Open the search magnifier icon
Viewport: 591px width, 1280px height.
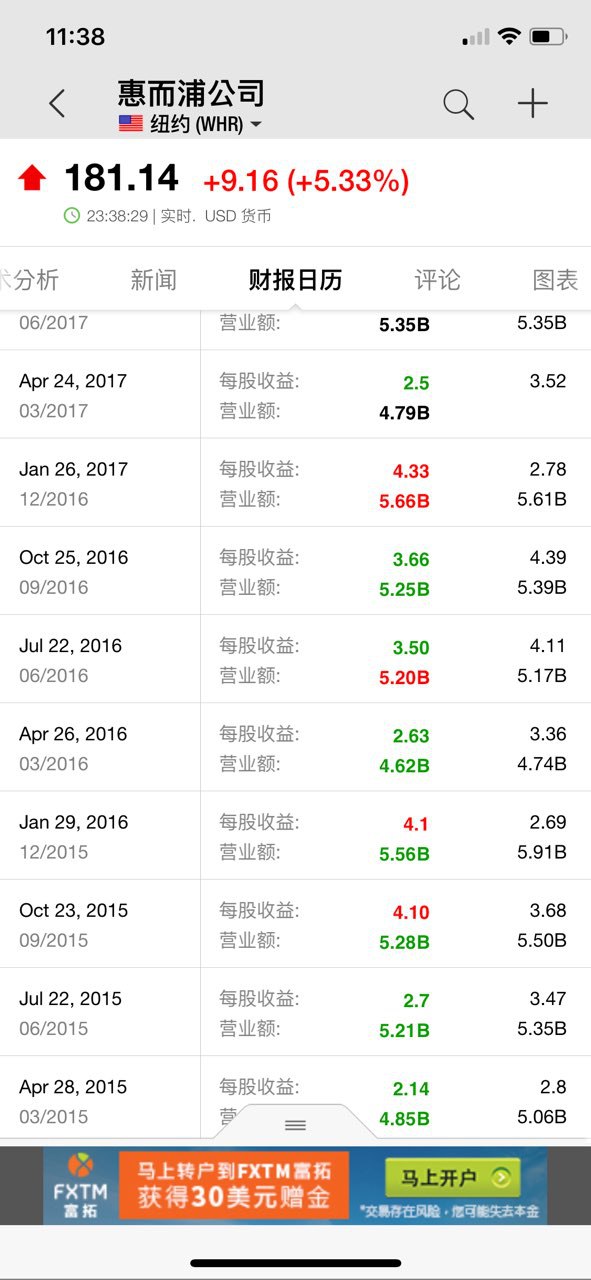[458, 104]
